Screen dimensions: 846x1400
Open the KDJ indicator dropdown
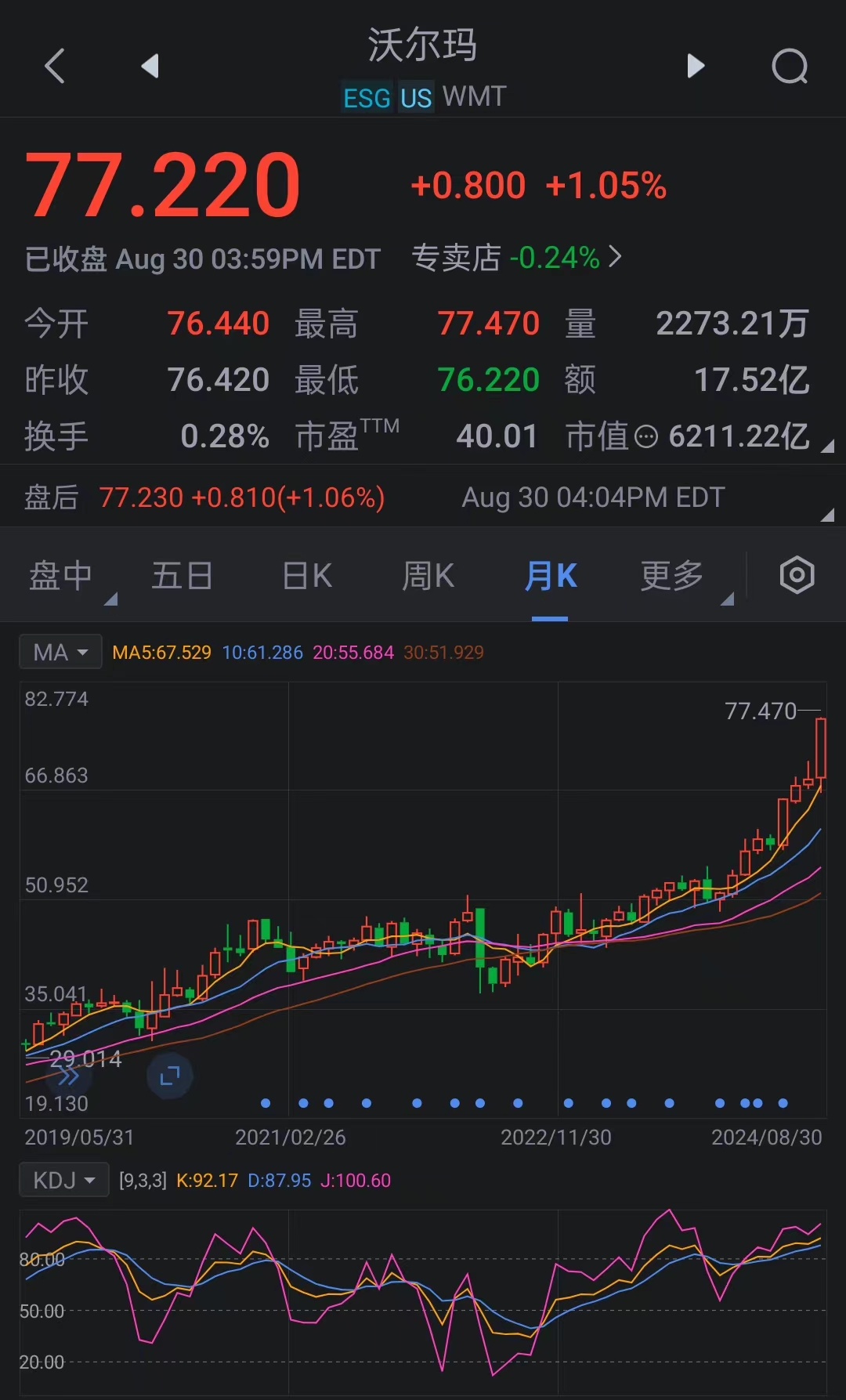(x=63, y=1179)
